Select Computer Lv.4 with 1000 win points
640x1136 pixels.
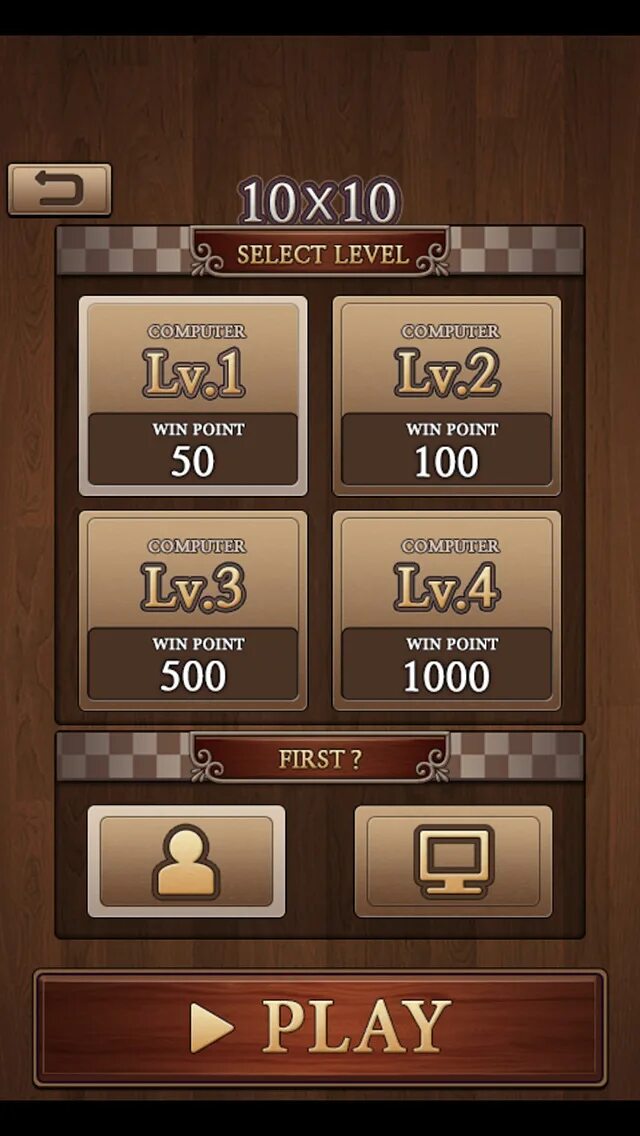pos(446,611)
